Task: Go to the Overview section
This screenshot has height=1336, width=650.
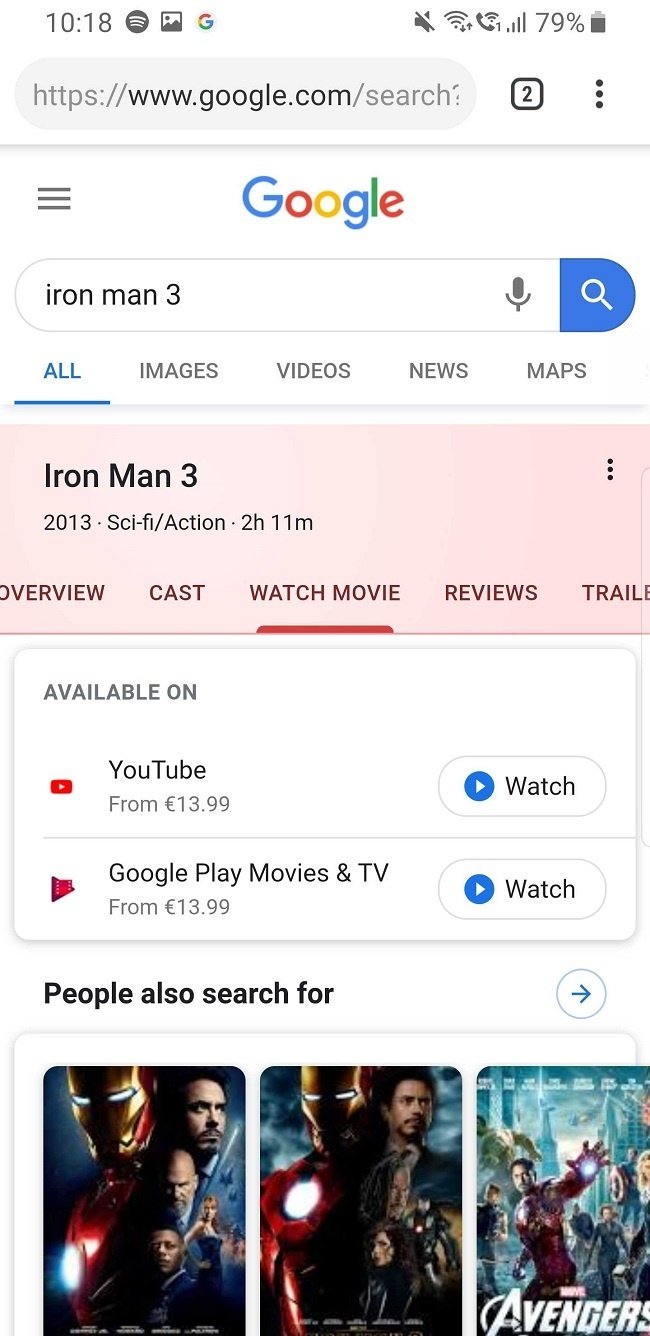Action: click(52, 593)
